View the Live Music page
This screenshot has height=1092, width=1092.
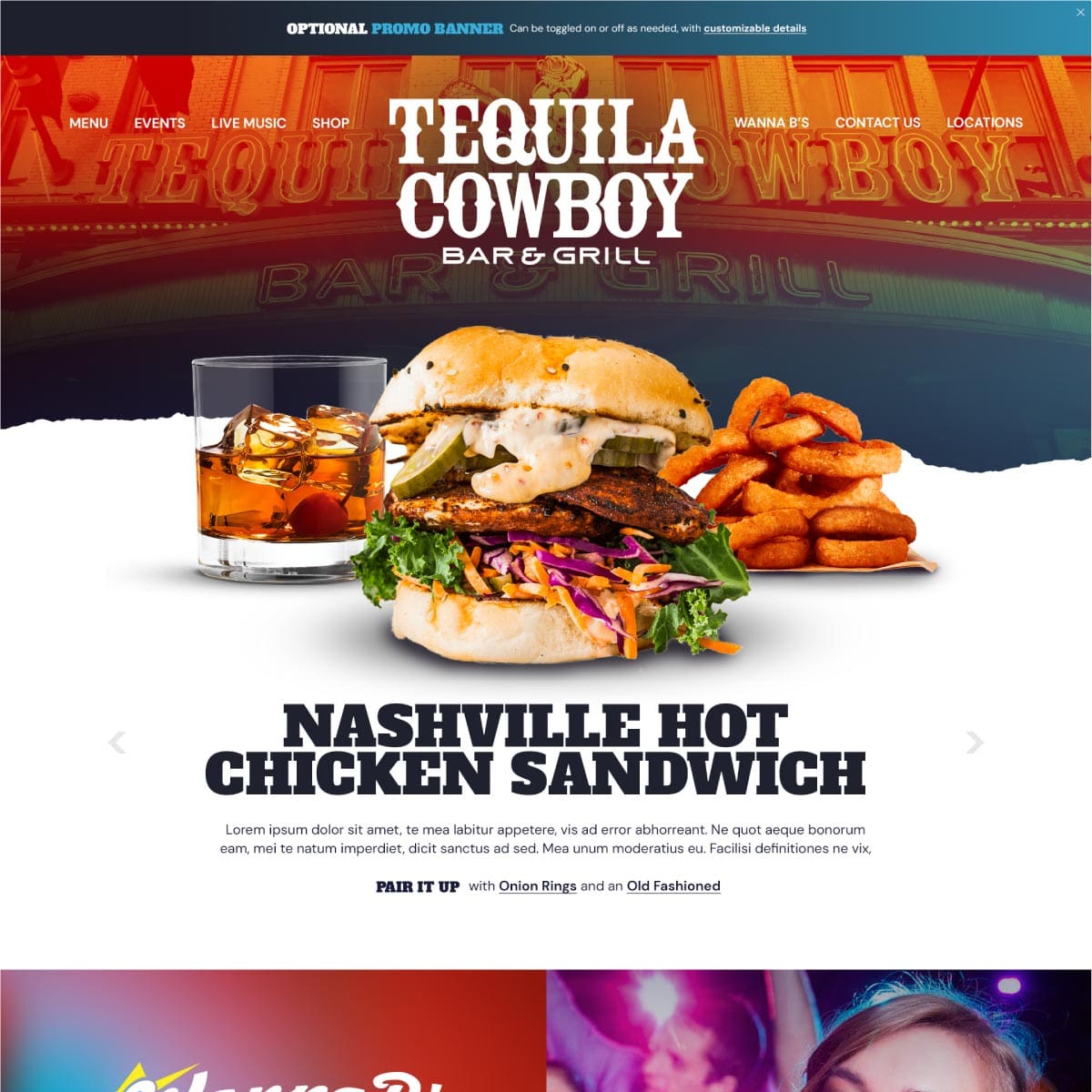point(248,123)
